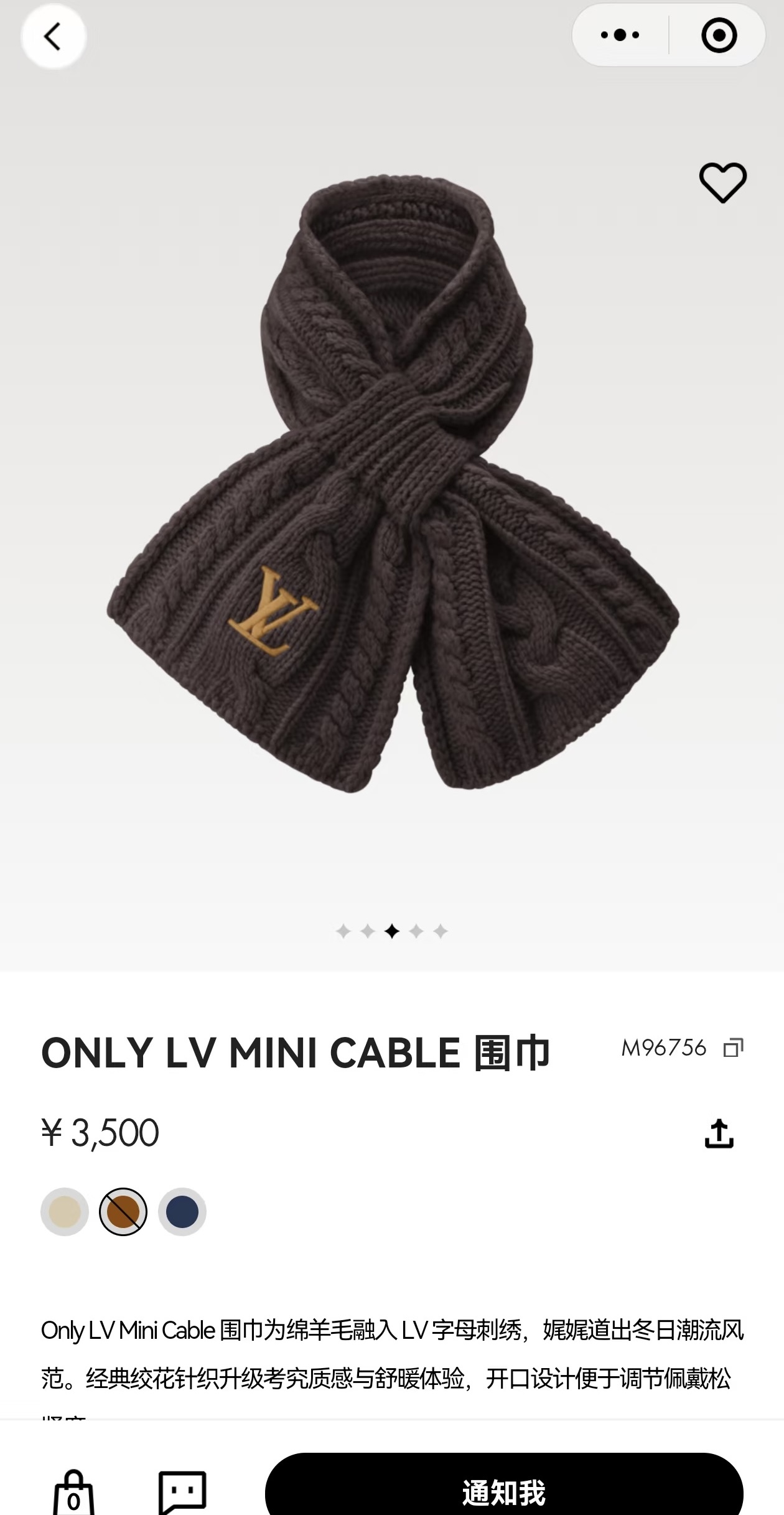Select the navy blue color swatch

182,1212
